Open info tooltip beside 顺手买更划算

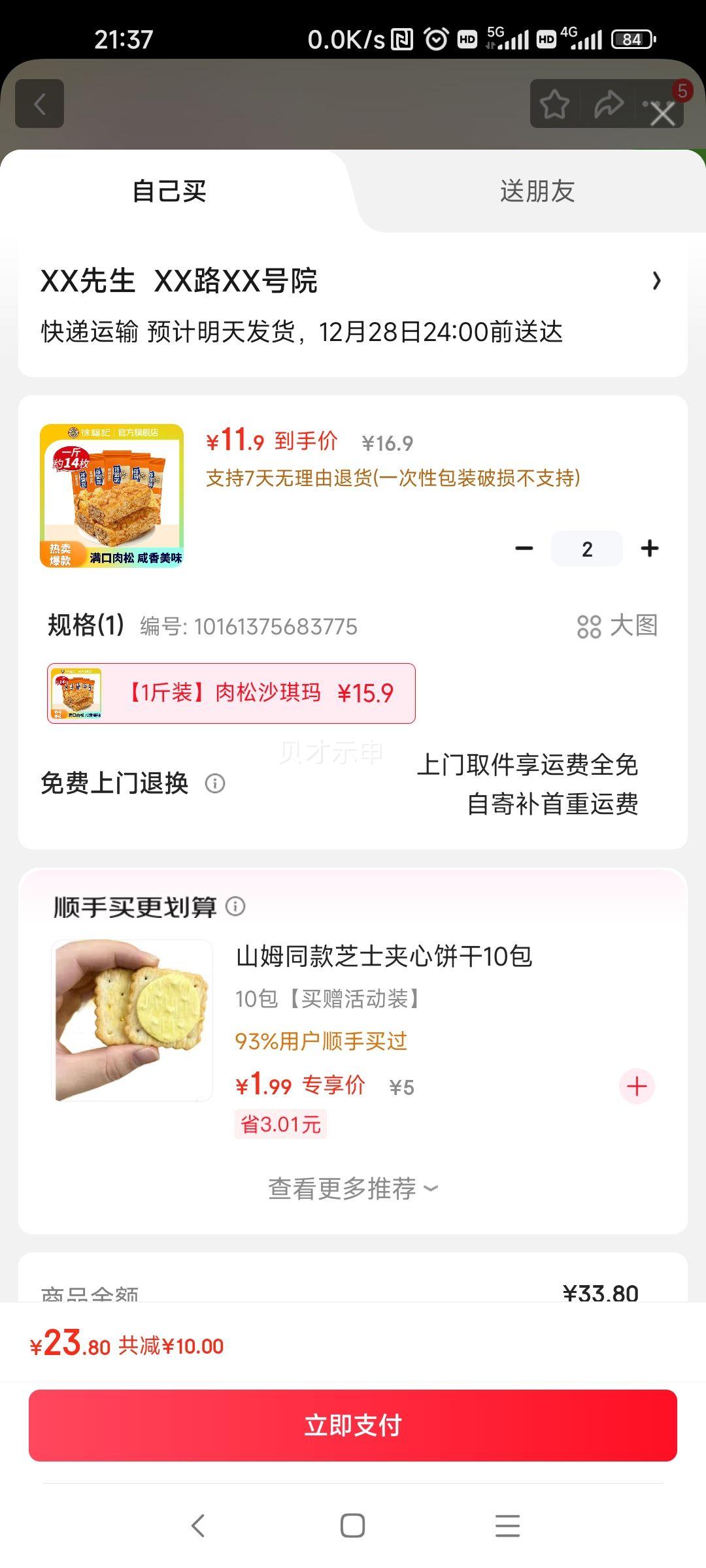coord(236,907)
